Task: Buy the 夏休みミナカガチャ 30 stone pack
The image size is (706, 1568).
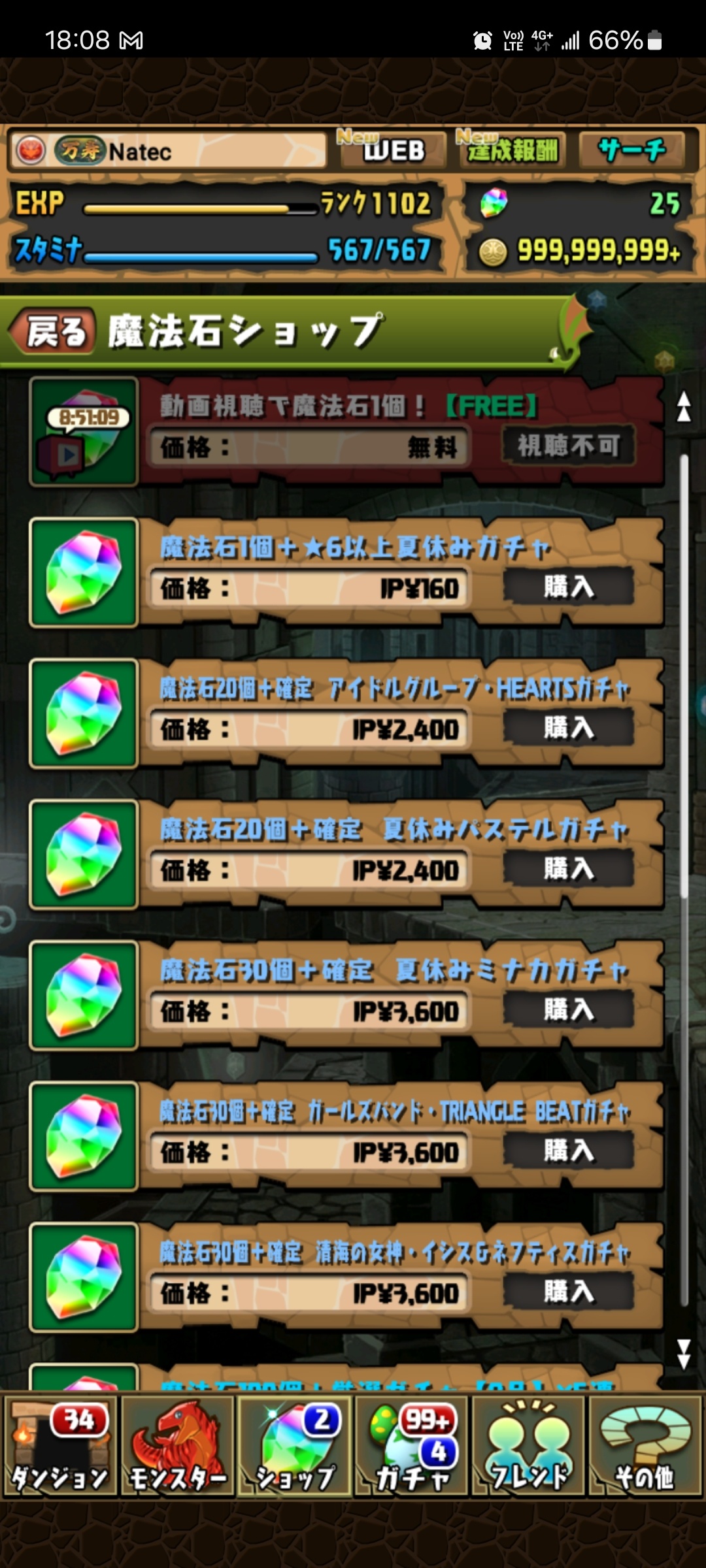Action: [568, 1010]
